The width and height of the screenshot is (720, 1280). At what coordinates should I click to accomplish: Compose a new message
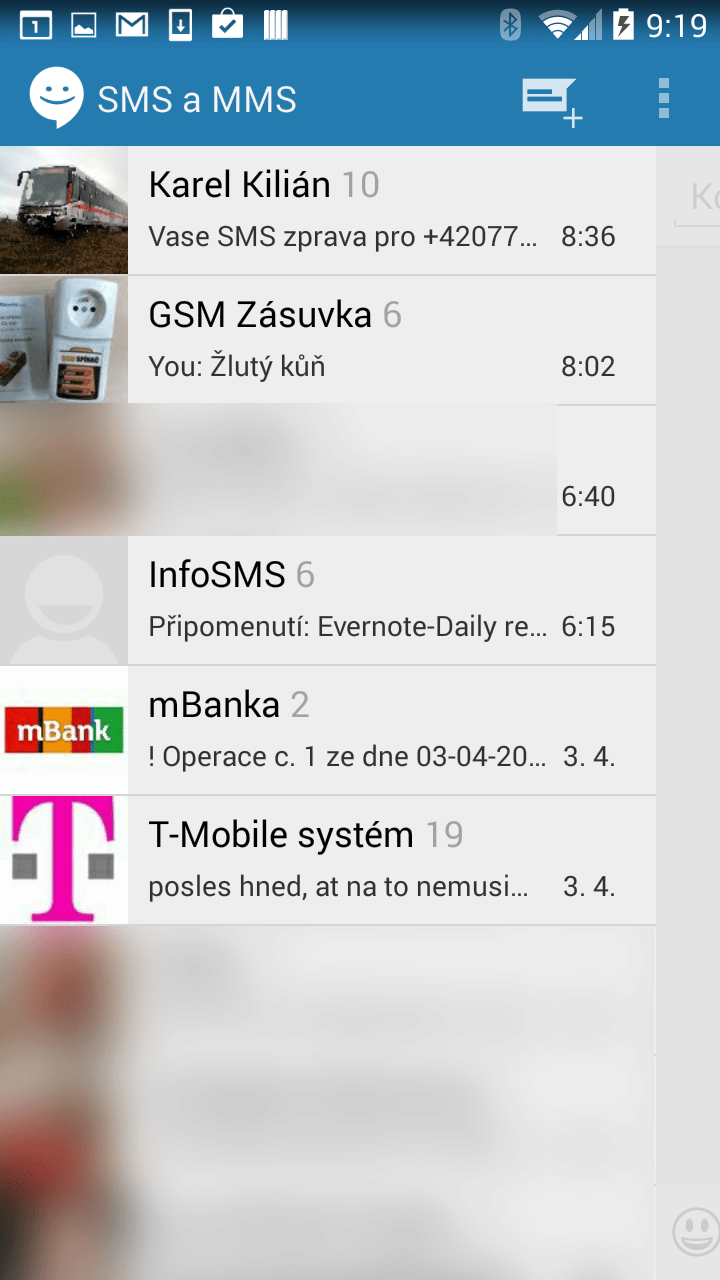[552, 101]
